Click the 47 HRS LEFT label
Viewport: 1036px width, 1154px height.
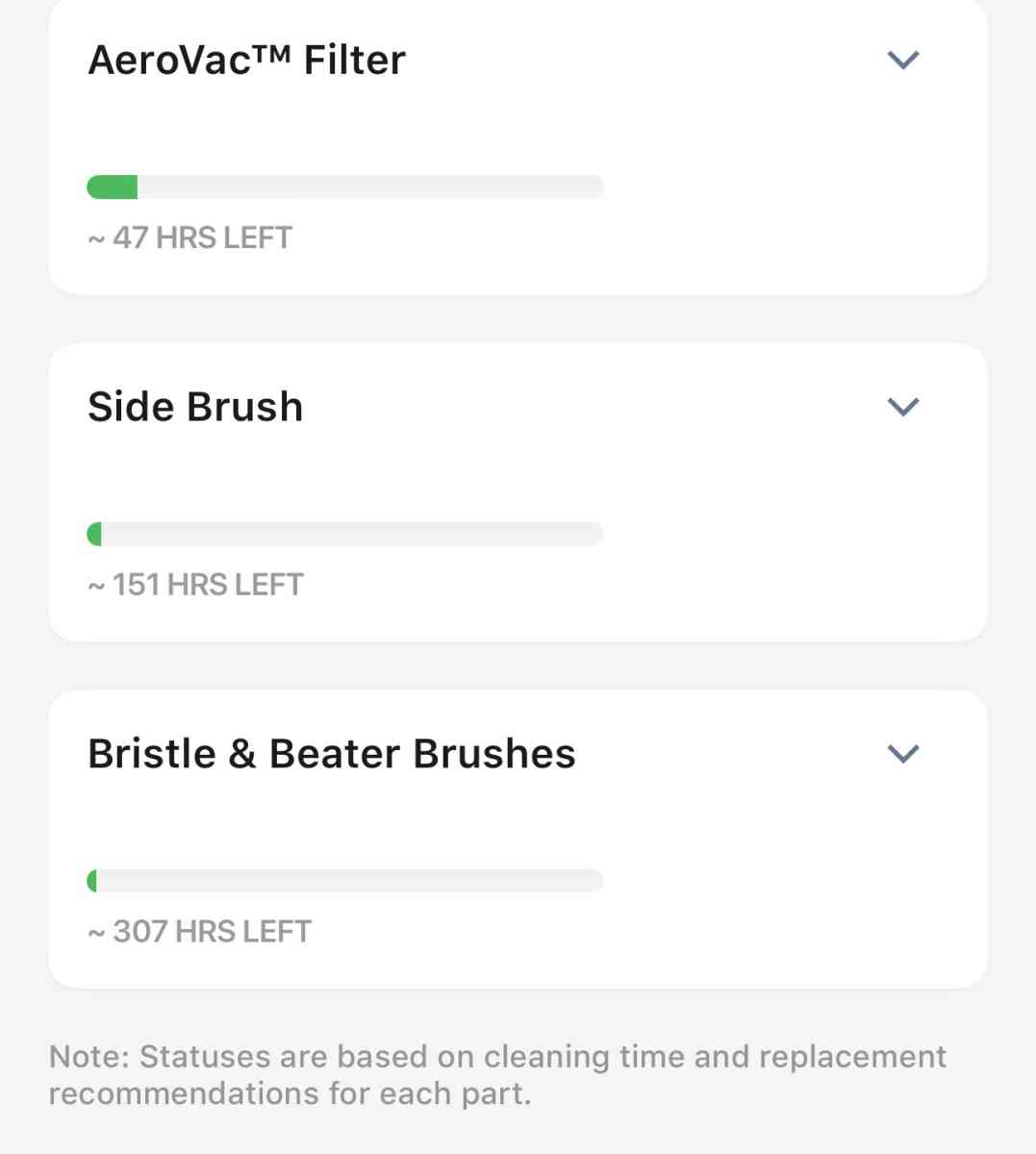click(x=190, y=238)
